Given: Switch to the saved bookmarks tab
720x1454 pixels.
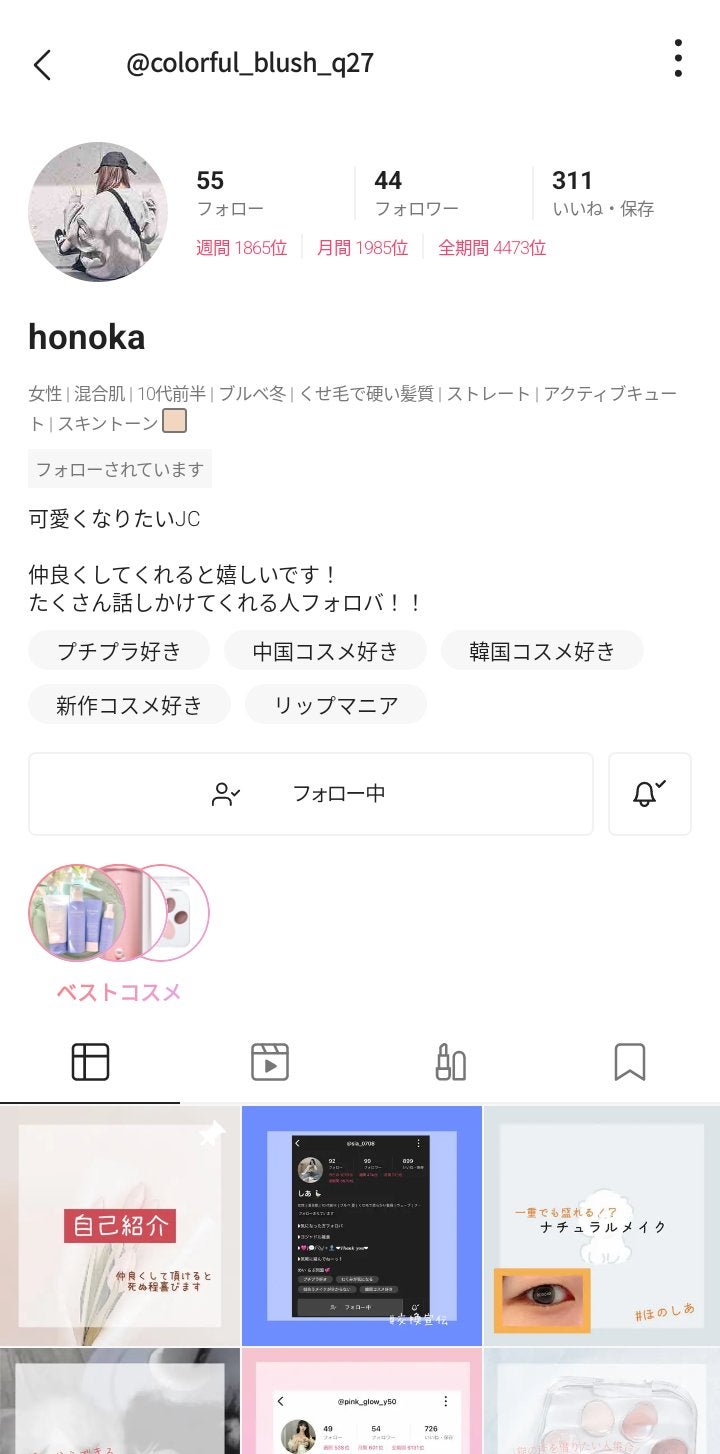Looking at the screenshot, I should click(x=630, y=1062).
